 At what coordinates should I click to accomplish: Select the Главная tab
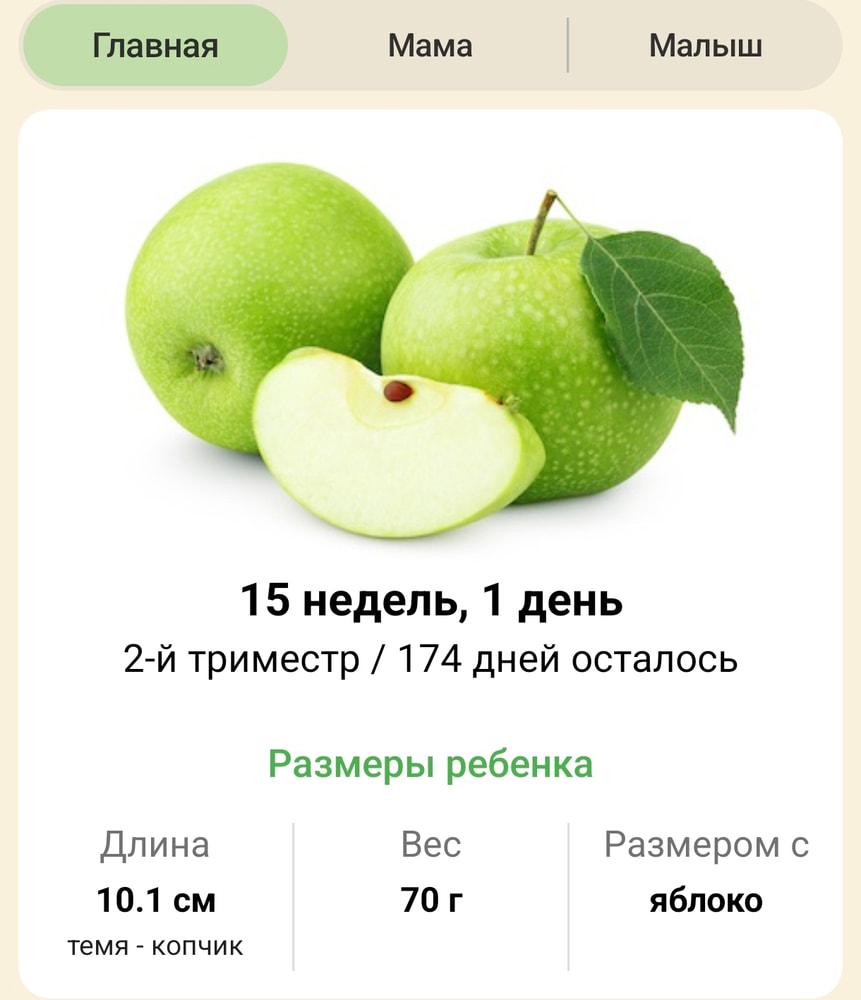click(x=155, y=46)
